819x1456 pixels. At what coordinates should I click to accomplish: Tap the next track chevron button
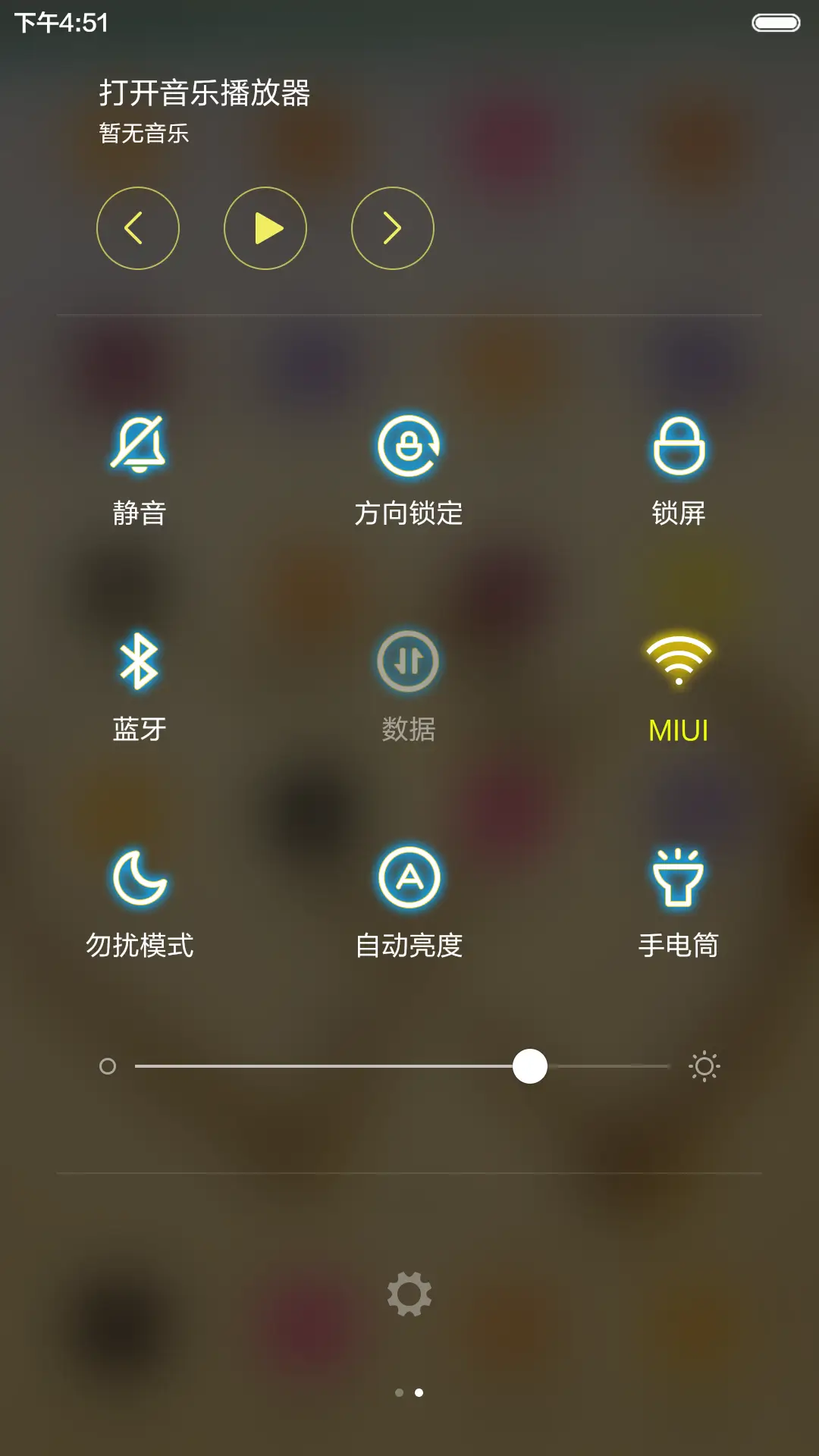pyautogui.click(x=393, y=227)
